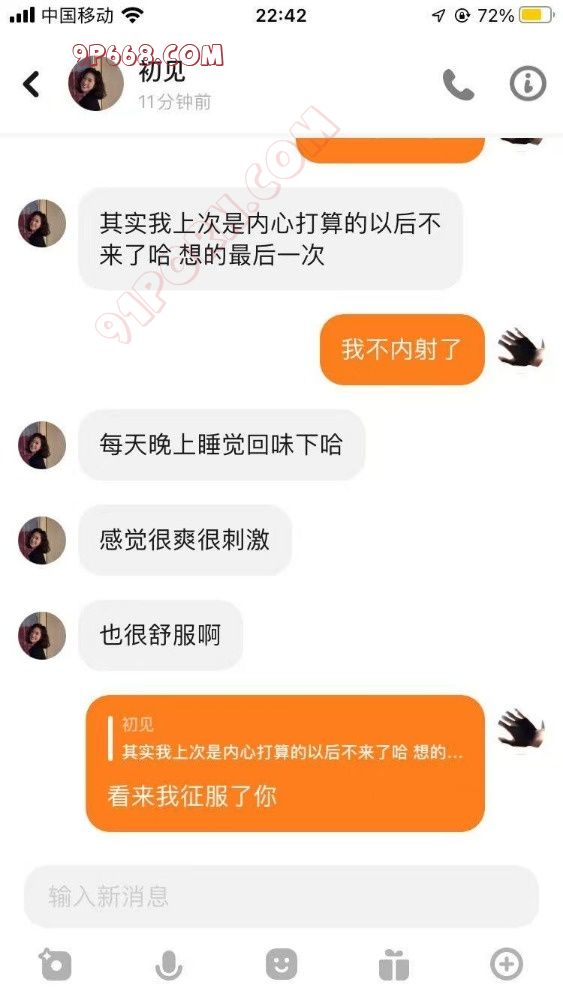Open the plus menu for more options
The image size is (563, 1000).
pyautogui.click(x=506, y=963)
